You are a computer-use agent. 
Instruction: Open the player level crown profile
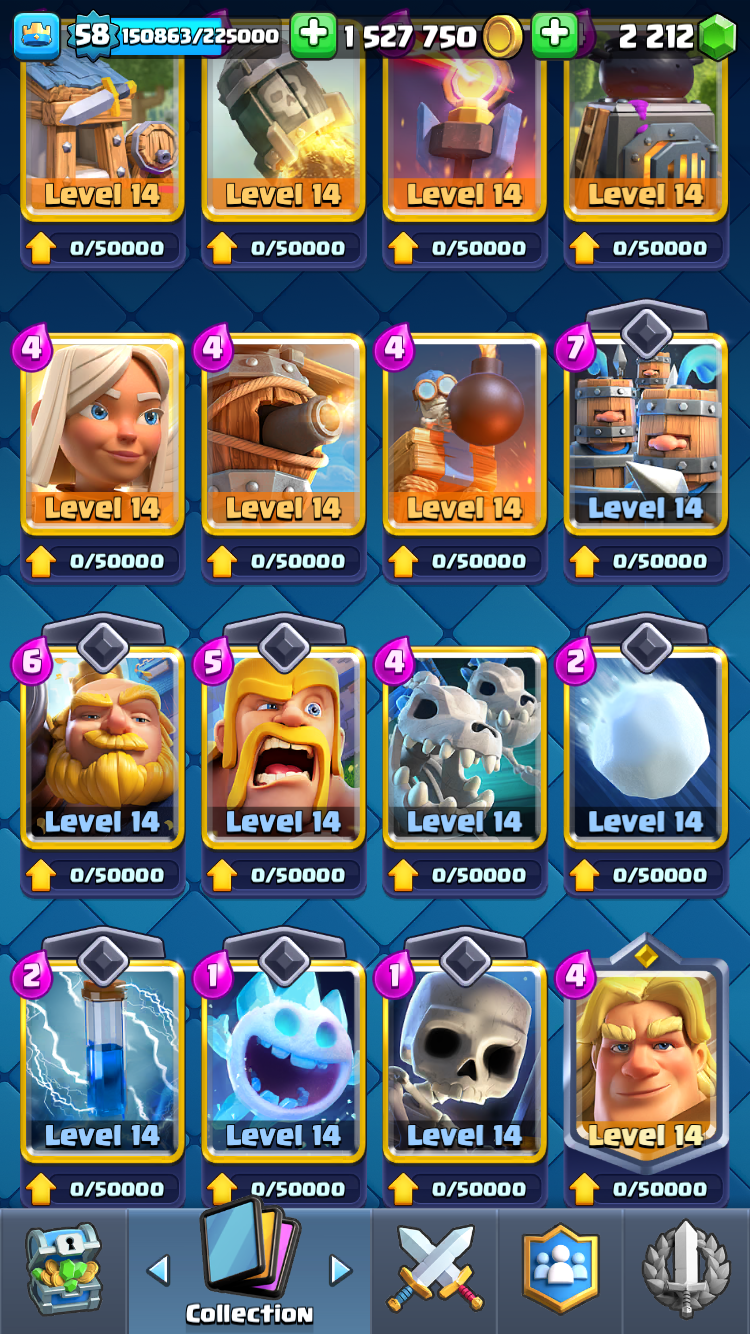pyautogui.click(x=36, y=36)
